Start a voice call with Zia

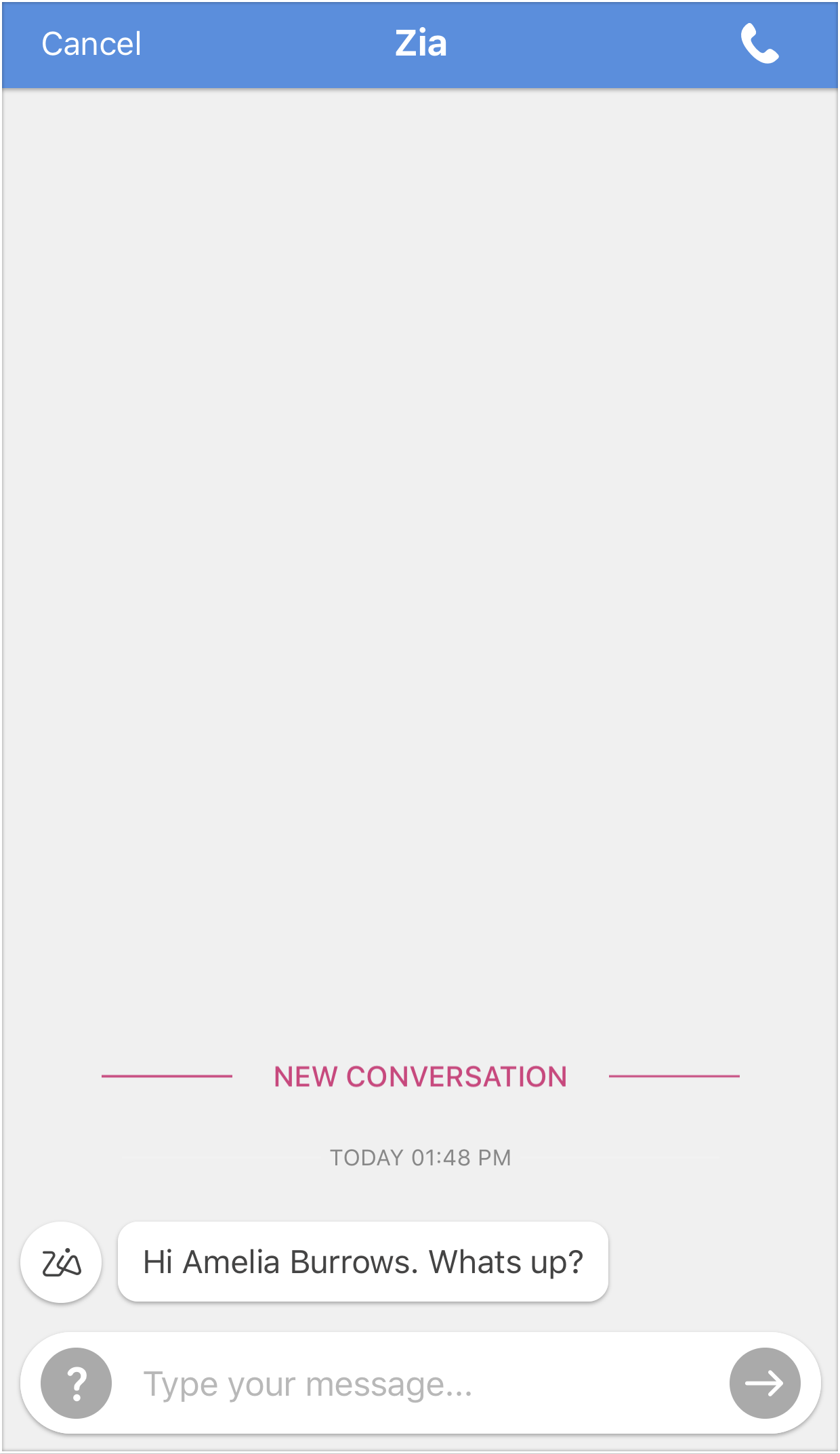coord(759,44)
